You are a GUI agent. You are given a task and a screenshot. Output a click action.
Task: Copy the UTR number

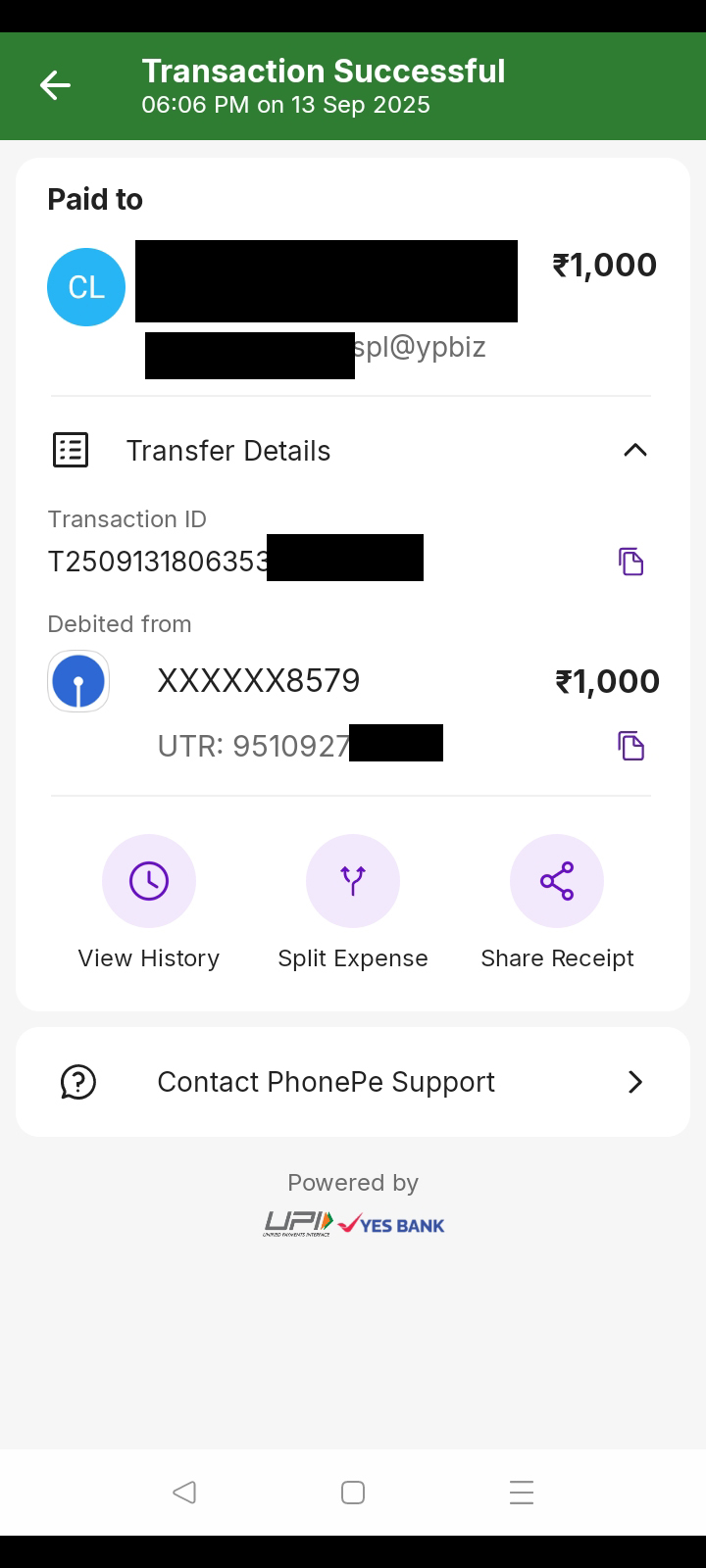pyautogui.click(x=630, y=746)
